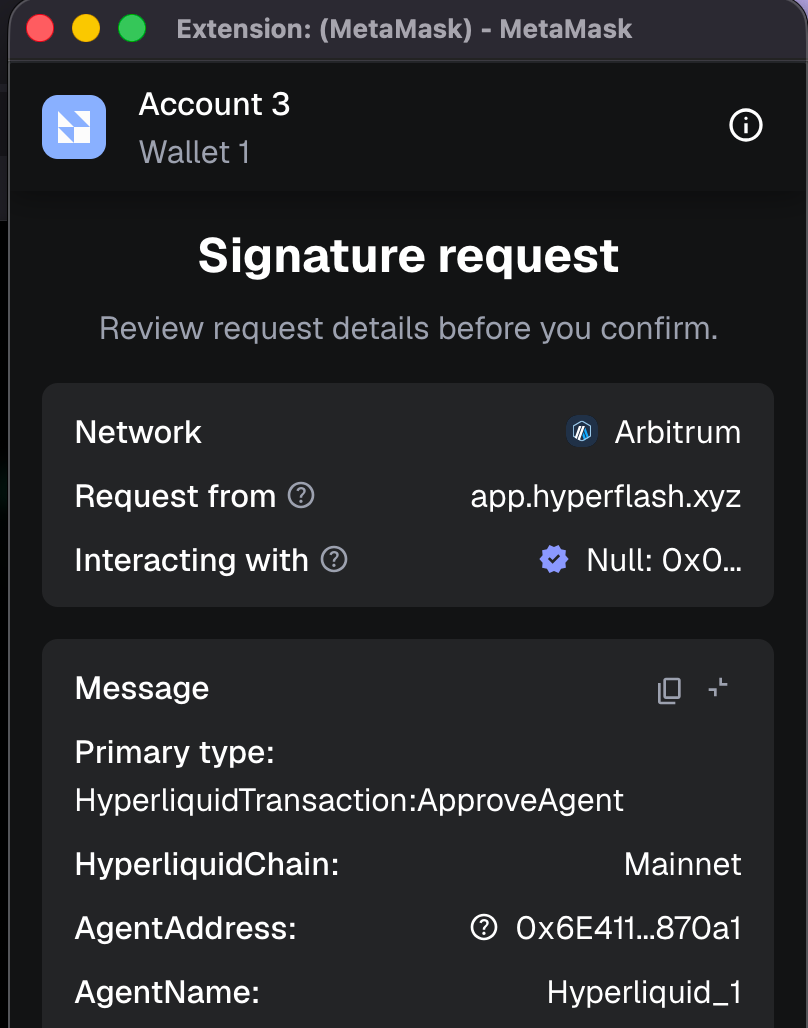This screenshot has width=808, height=1028.
Task: Show help for Interacting with
Action: click(x=334, y=560)
